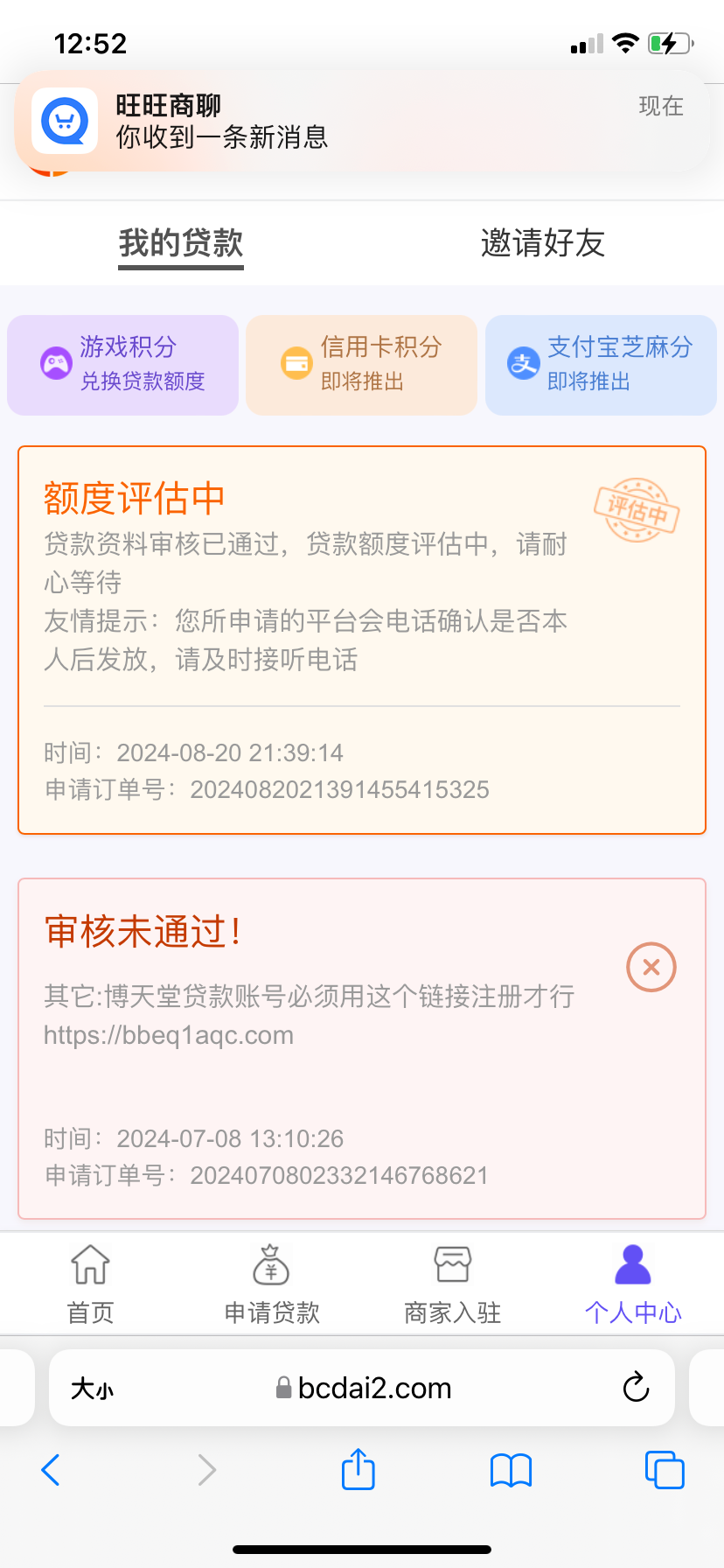The image size is (724, 1568).
Task: Switch to the 邀请好友 tab
Action: (542, 243)
